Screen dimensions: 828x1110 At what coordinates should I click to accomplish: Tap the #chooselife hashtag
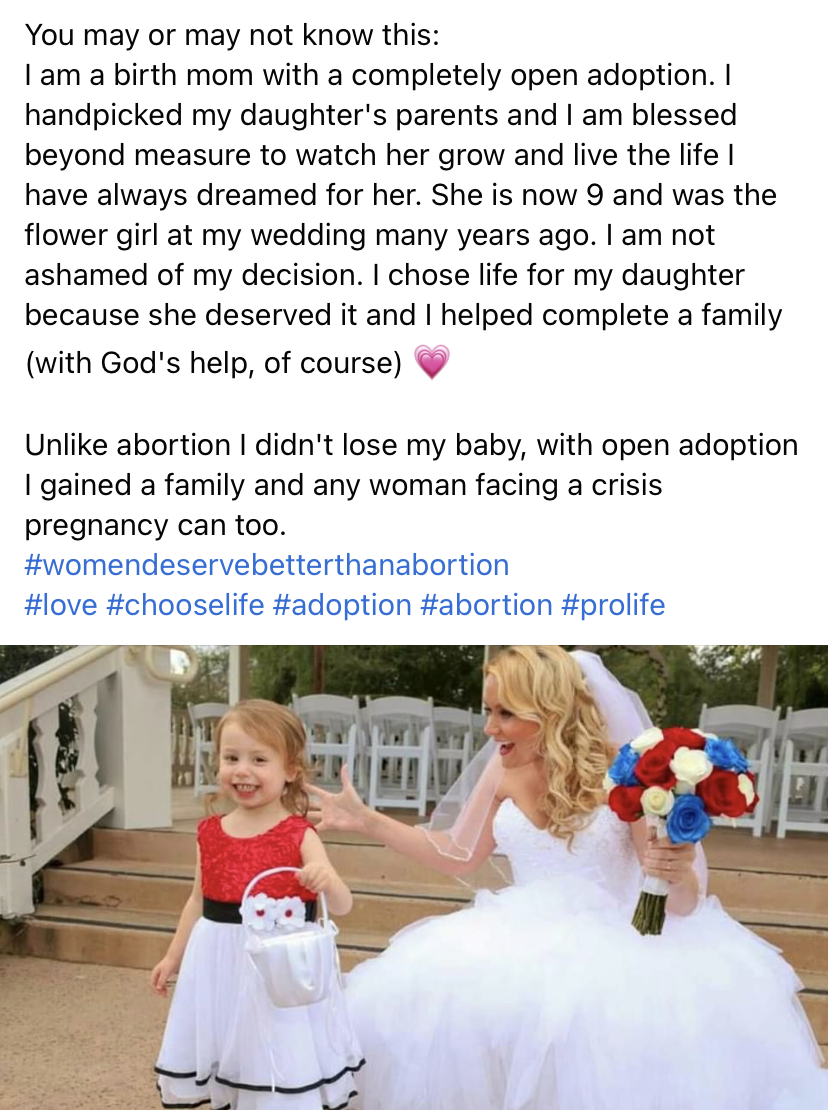tap(183, 605)
